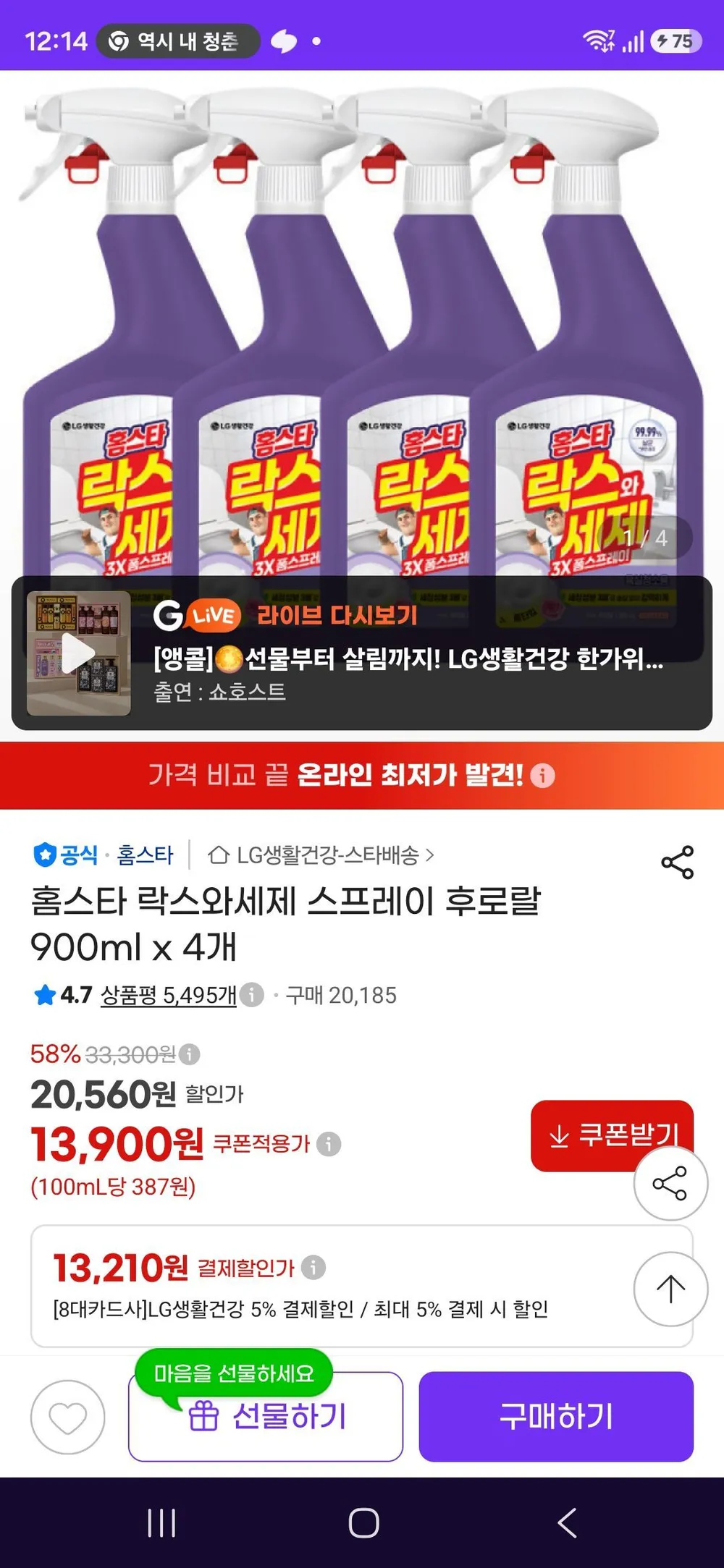Viewport: 724px width, 1568px height.
Task: Show info about original price 33,300원
Action: pos(190,1054)
